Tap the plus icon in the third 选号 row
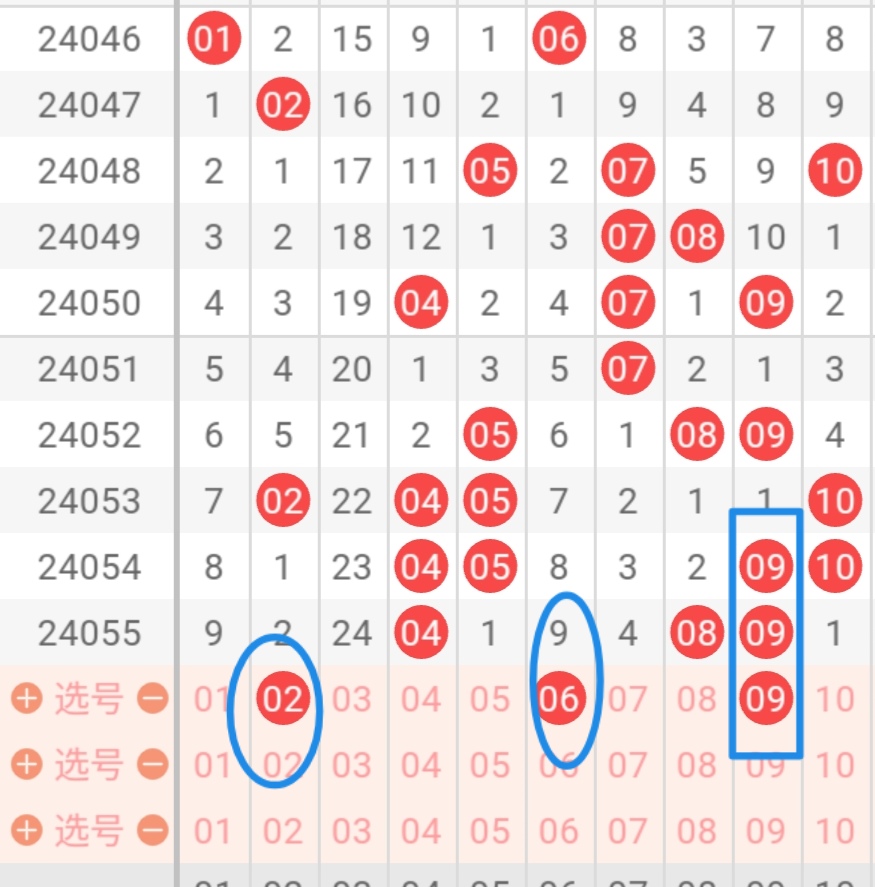 click(x=27, y=830)
